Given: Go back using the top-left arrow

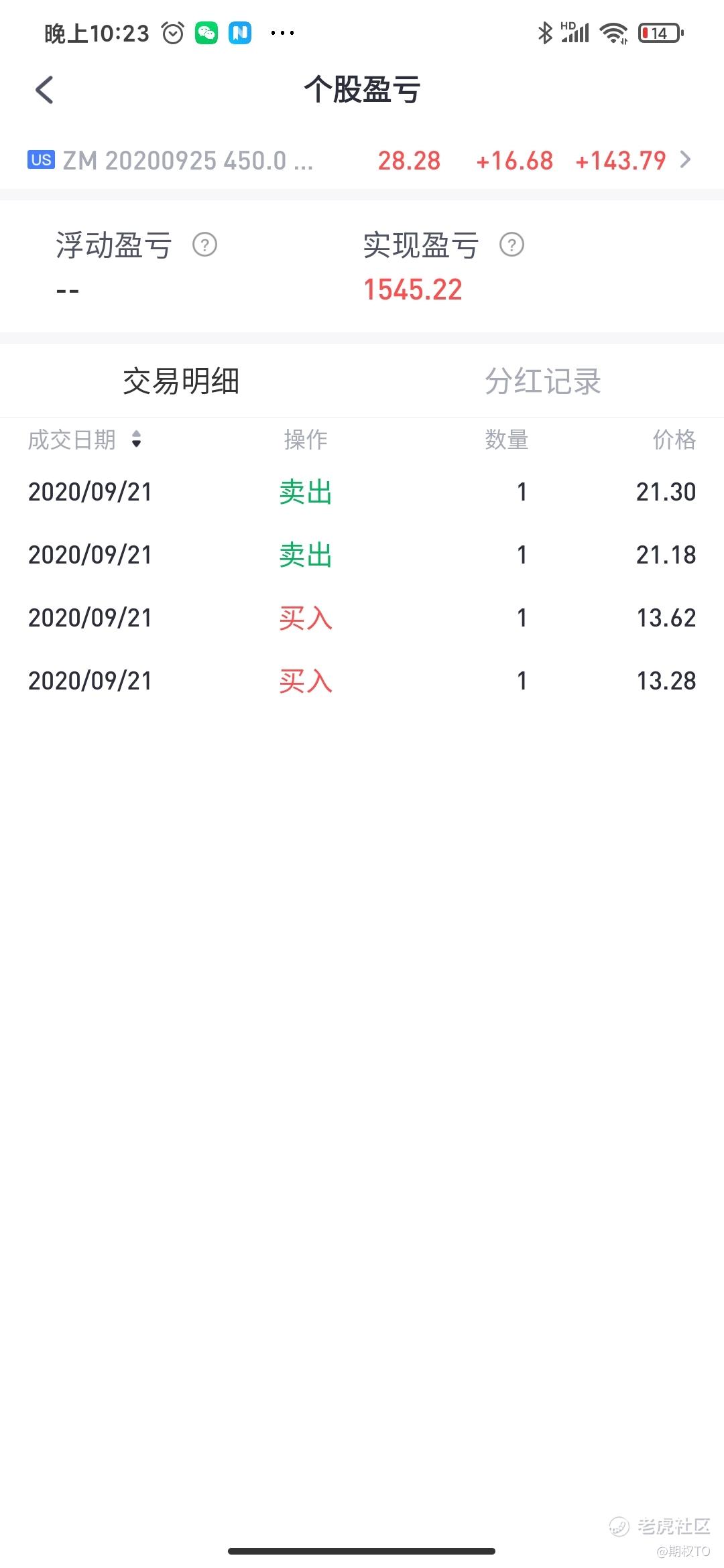Looking at the screenshot, I should (44, 90).
